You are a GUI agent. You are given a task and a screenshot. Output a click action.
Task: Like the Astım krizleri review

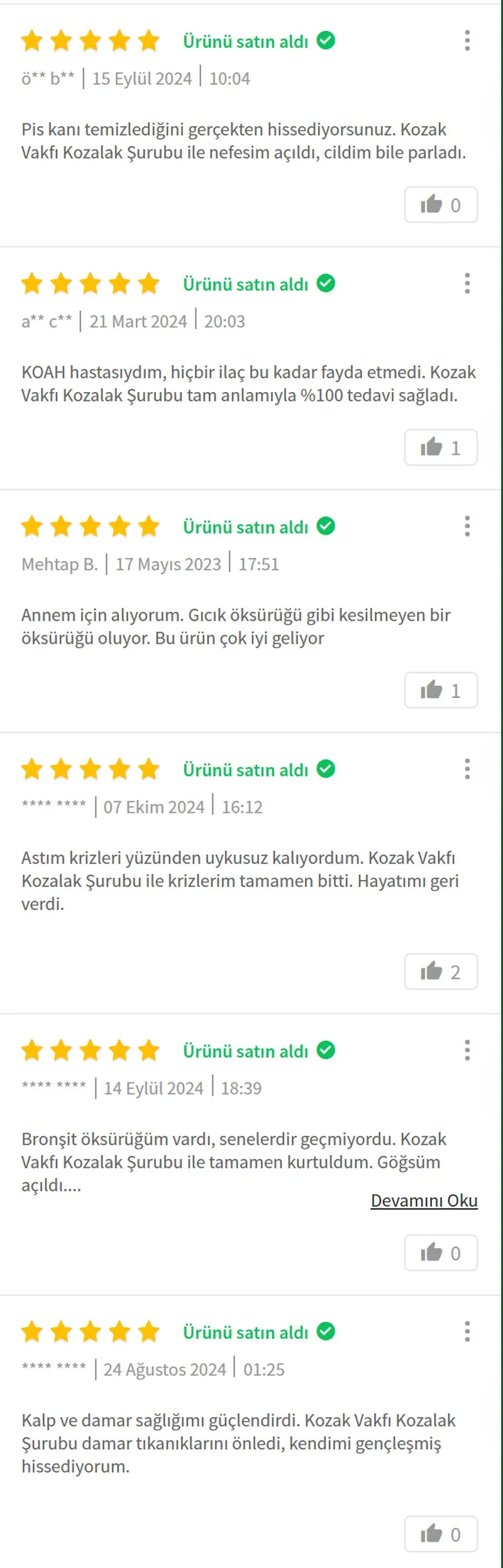(x=440, y=972)
